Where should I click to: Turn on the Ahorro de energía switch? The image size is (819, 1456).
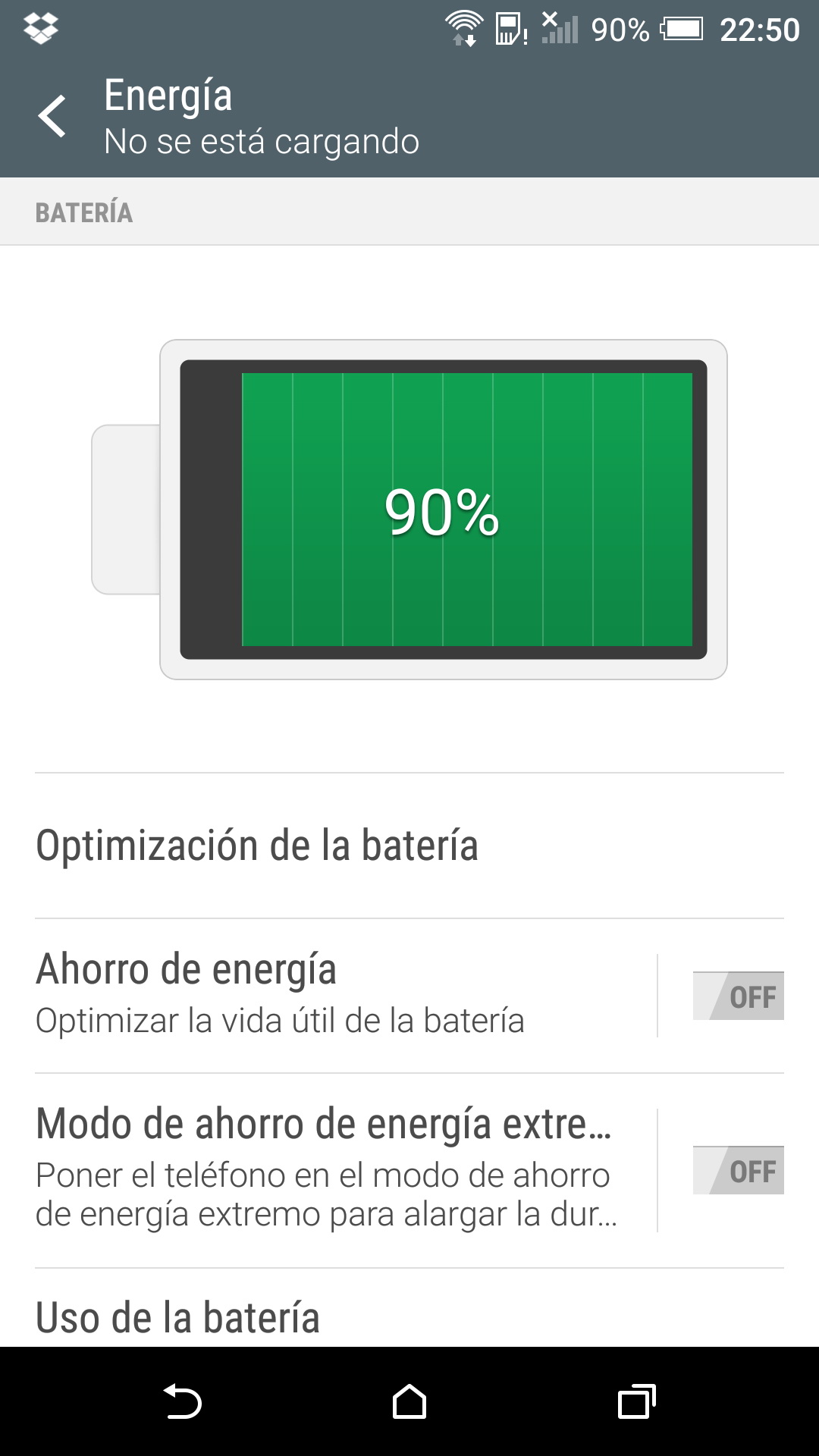pos(737,996)
